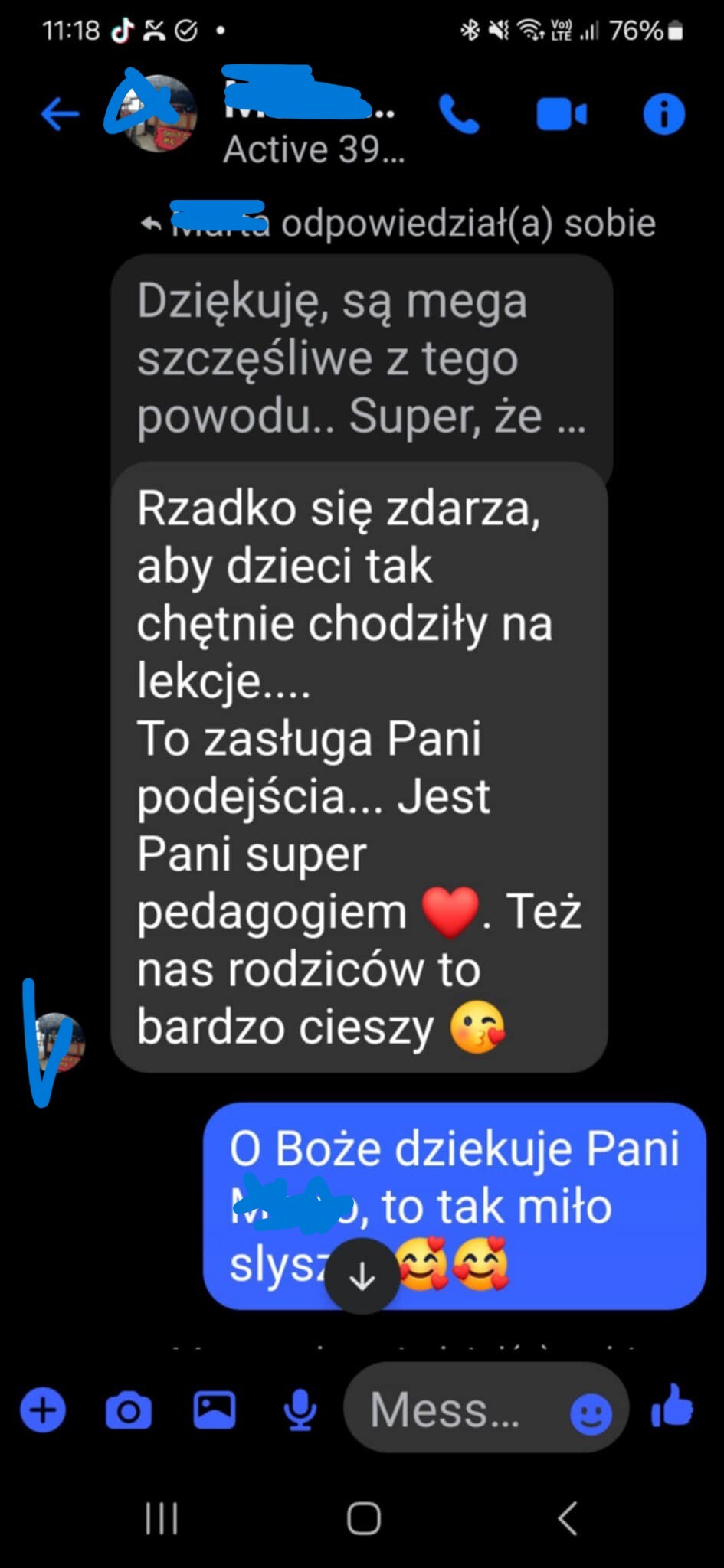Jump to the latest message via the down arrow
The image size is (724, 1568).
pyautogui.click(x=362, y=1276)
